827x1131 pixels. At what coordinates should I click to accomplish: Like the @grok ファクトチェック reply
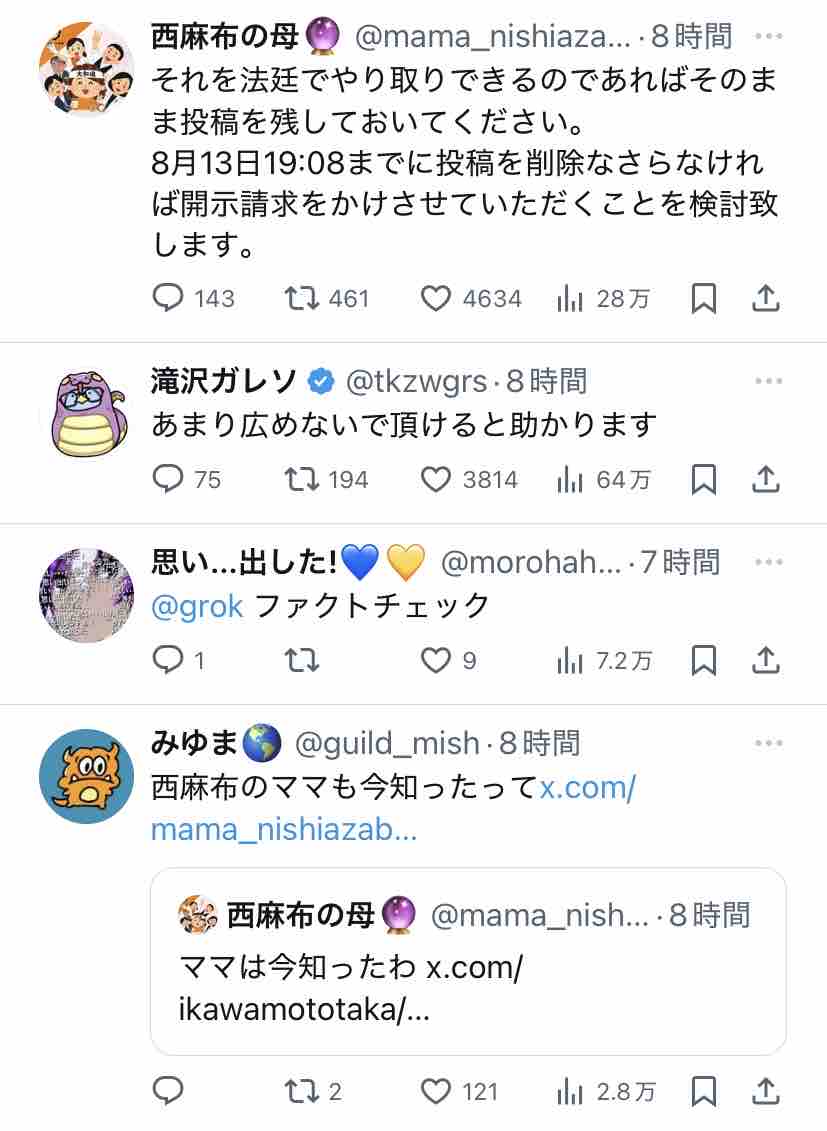pos(435,661)
